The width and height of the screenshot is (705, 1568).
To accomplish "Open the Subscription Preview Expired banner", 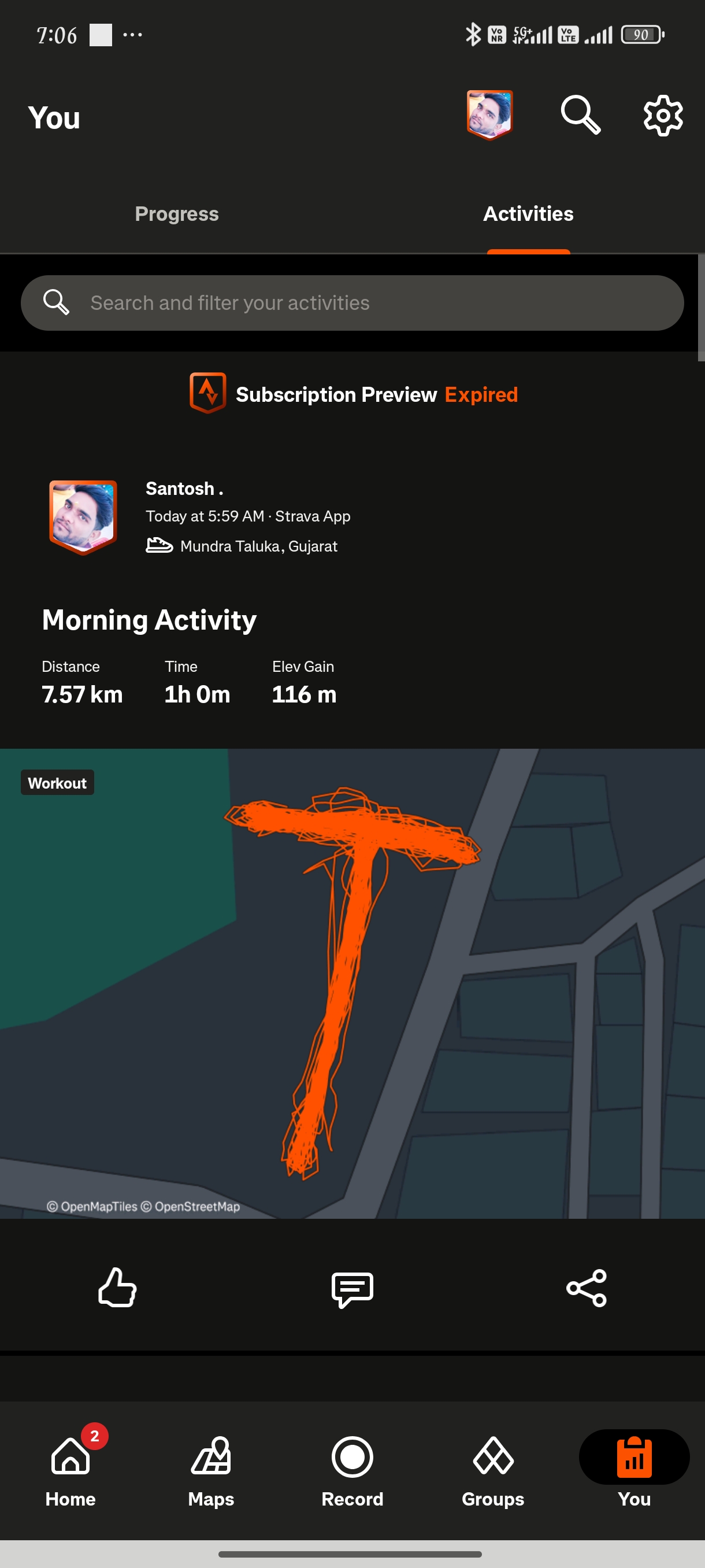I will [x=353, y=394].
